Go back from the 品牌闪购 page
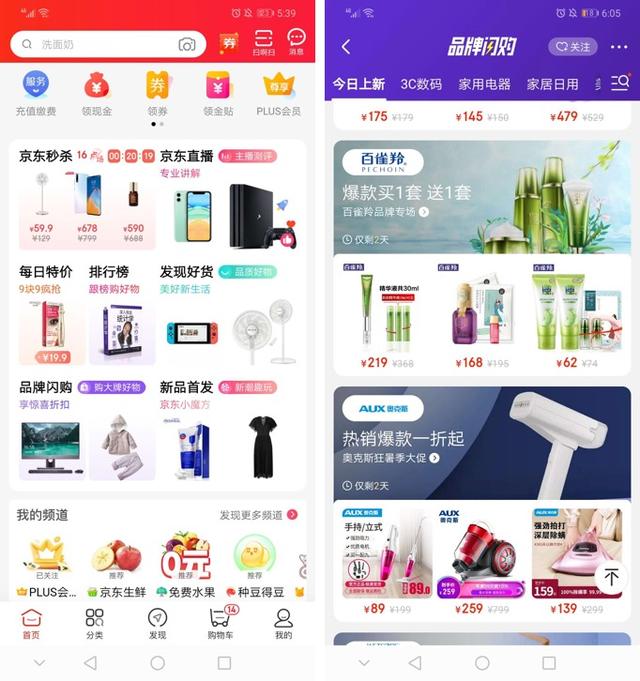The width and height of the screenshot is (640, 681). [x=346, y=47]
